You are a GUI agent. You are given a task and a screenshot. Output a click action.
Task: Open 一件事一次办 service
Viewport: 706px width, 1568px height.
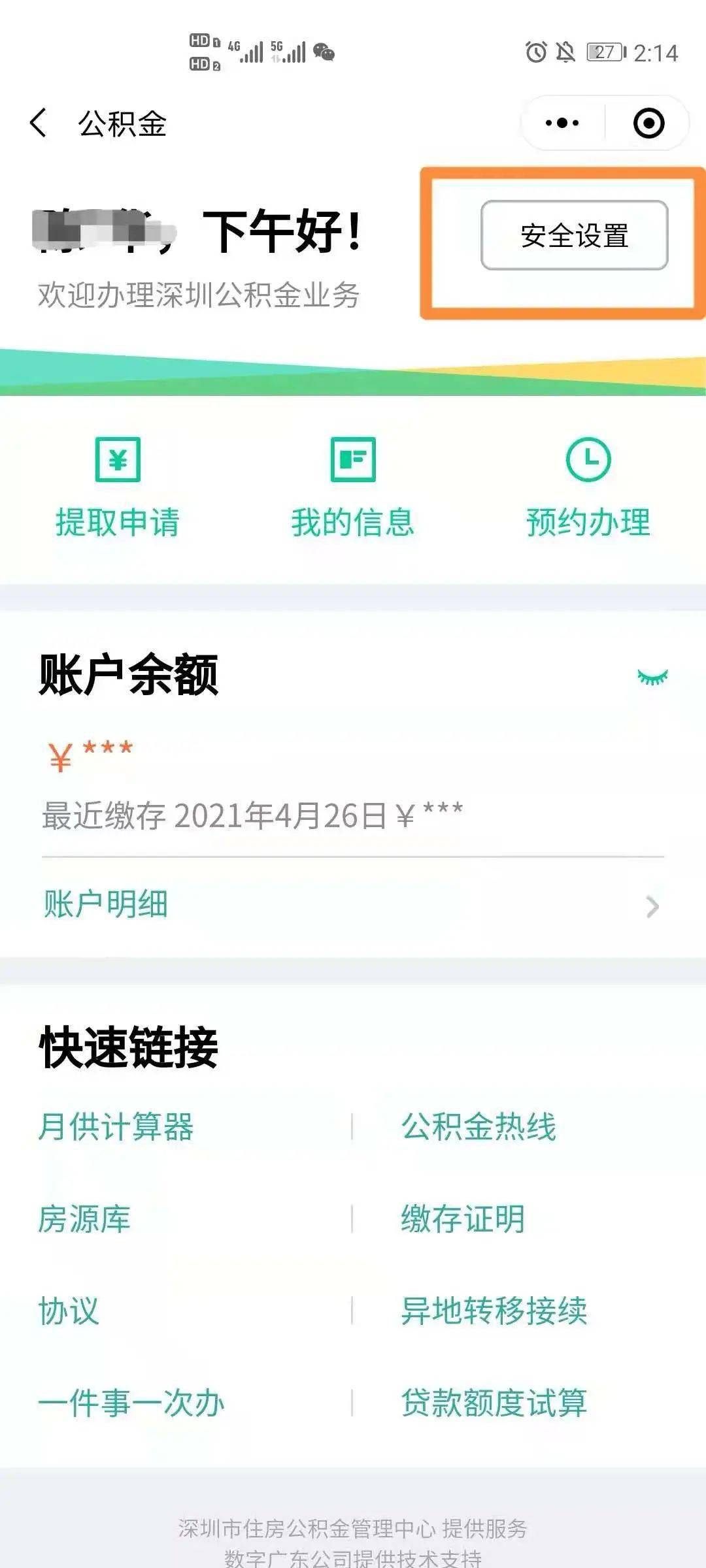(x=132, y=1403)
